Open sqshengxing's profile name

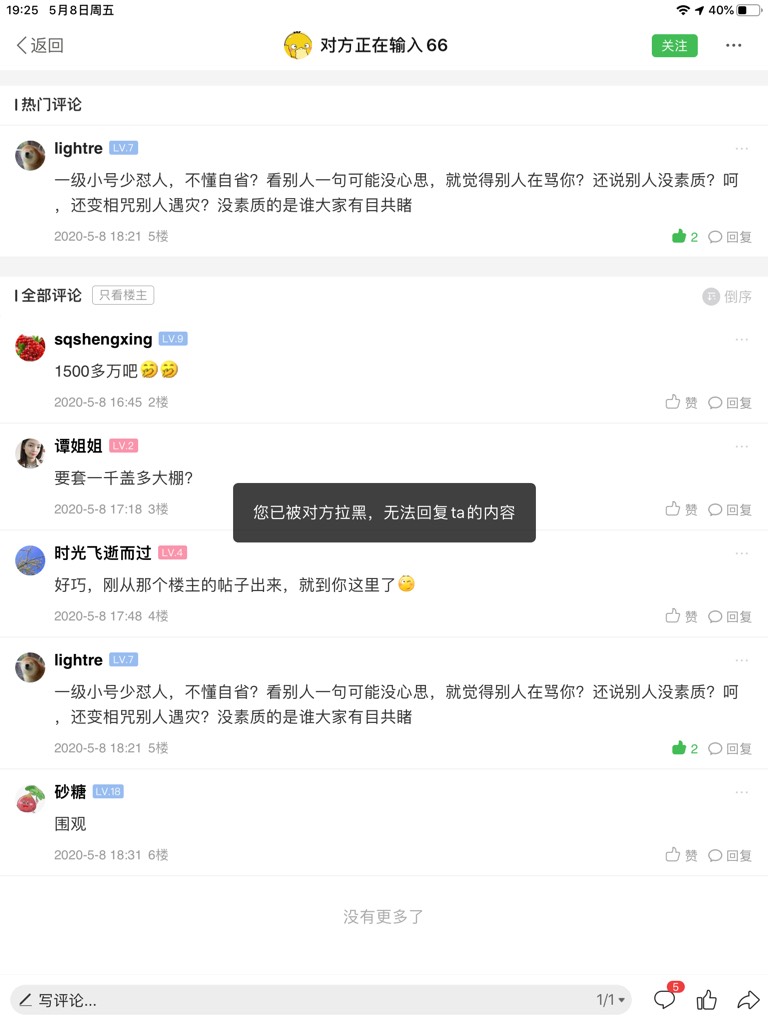[x=103, y=339]
